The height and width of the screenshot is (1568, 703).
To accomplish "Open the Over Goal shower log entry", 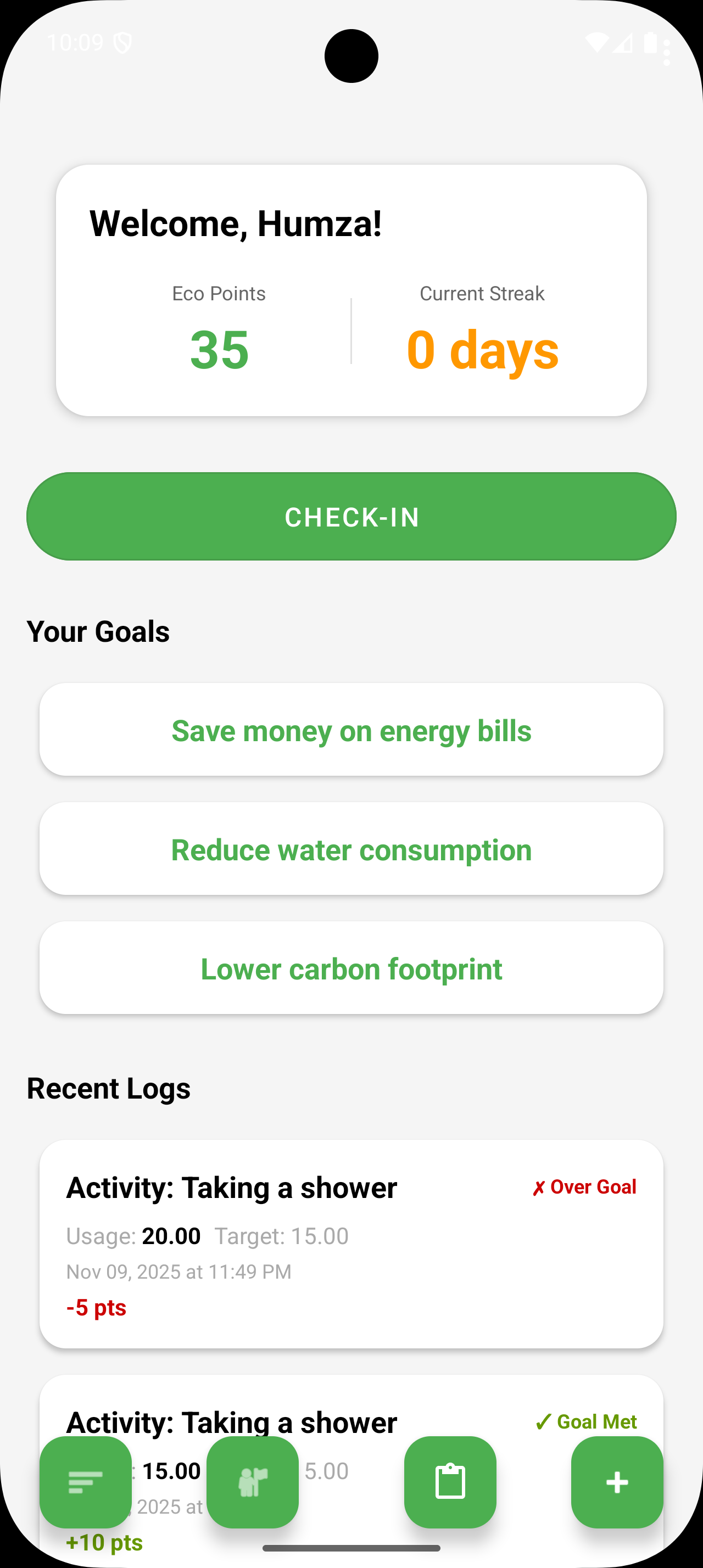I will tap(351, 1243).
